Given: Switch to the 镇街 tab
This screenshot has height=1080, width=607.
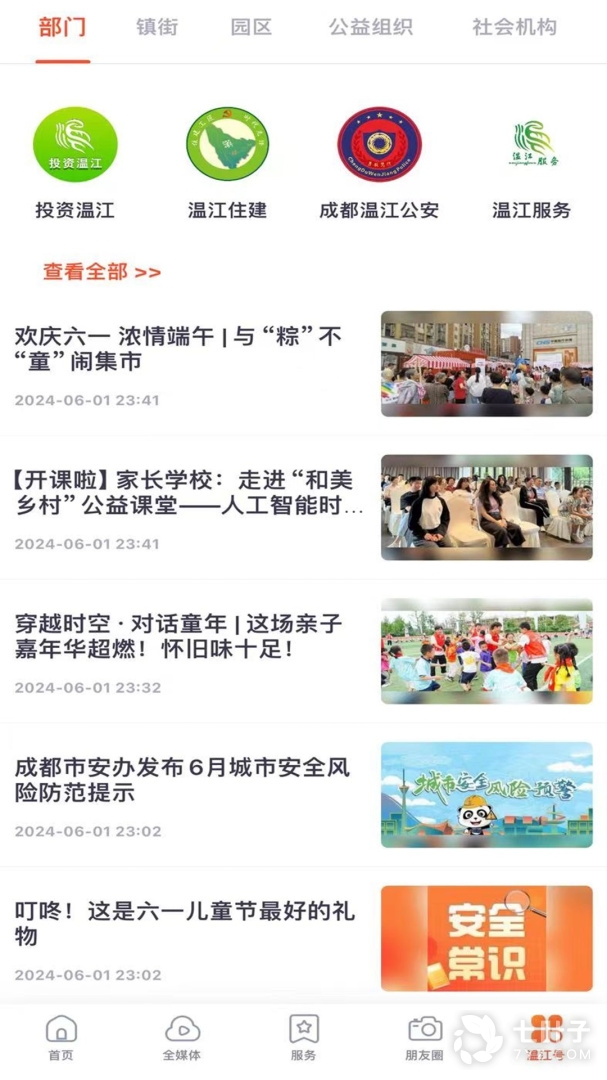Looking at the screenshot, I should (157, 28).
